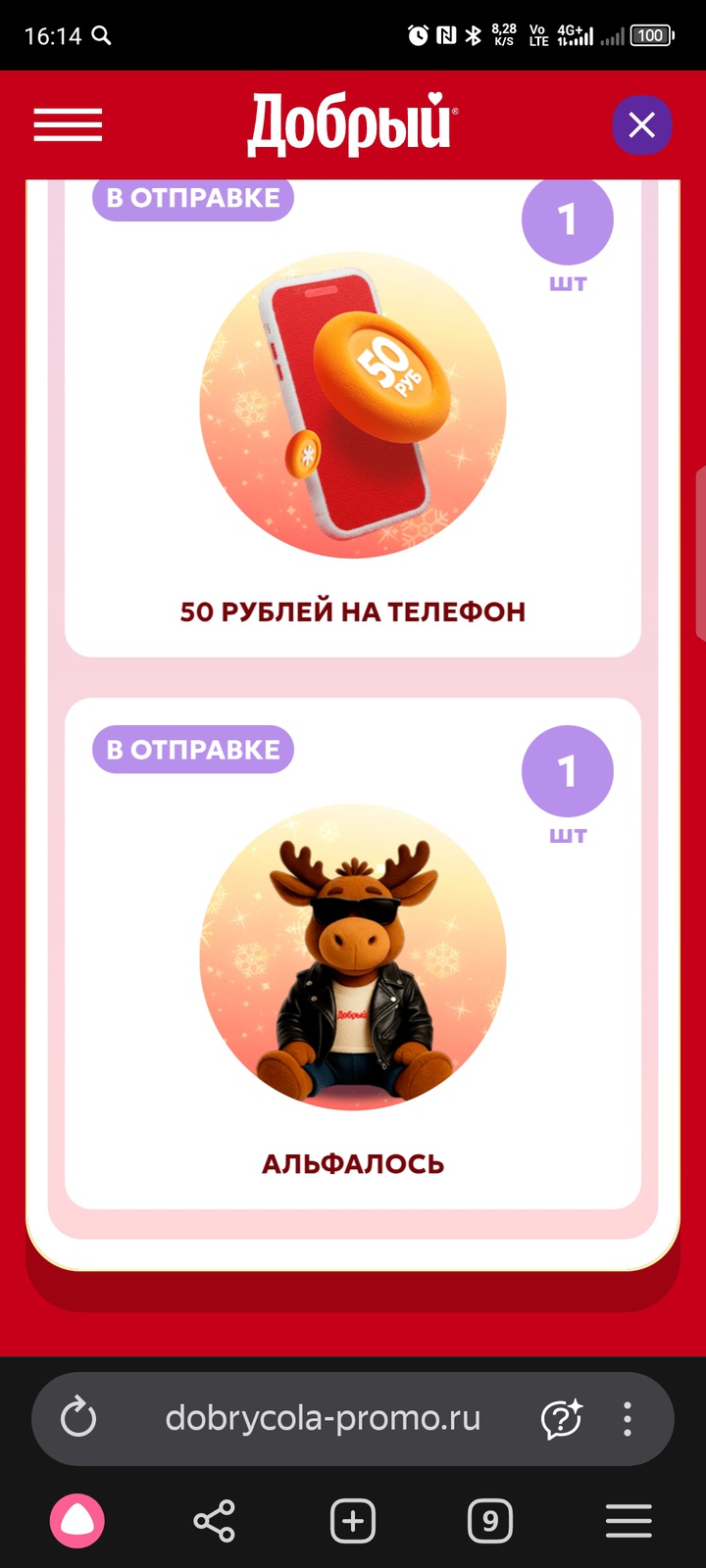Open the browser's AI assistant question icon
Image resolution: width=706 pixels, height=1568 pixels.
coord(562,1418)
